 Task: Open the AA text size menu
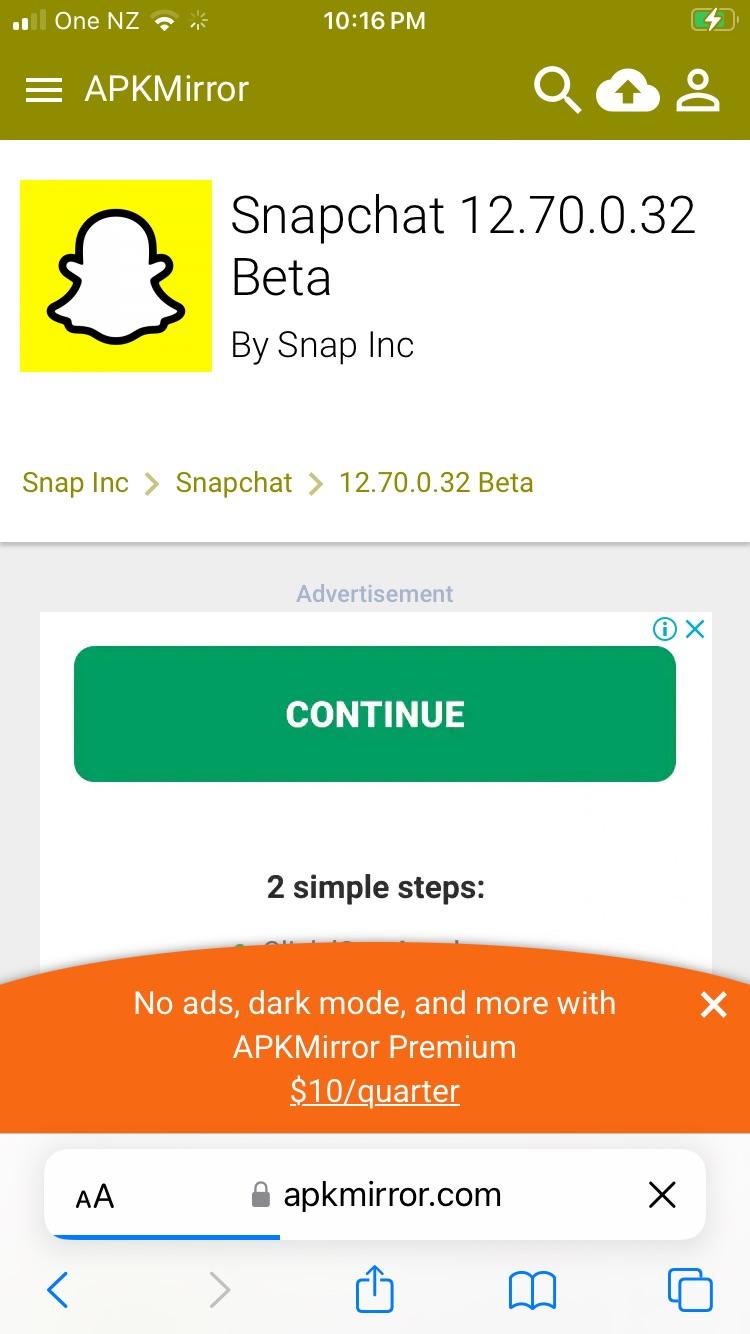coord(95,1194)
